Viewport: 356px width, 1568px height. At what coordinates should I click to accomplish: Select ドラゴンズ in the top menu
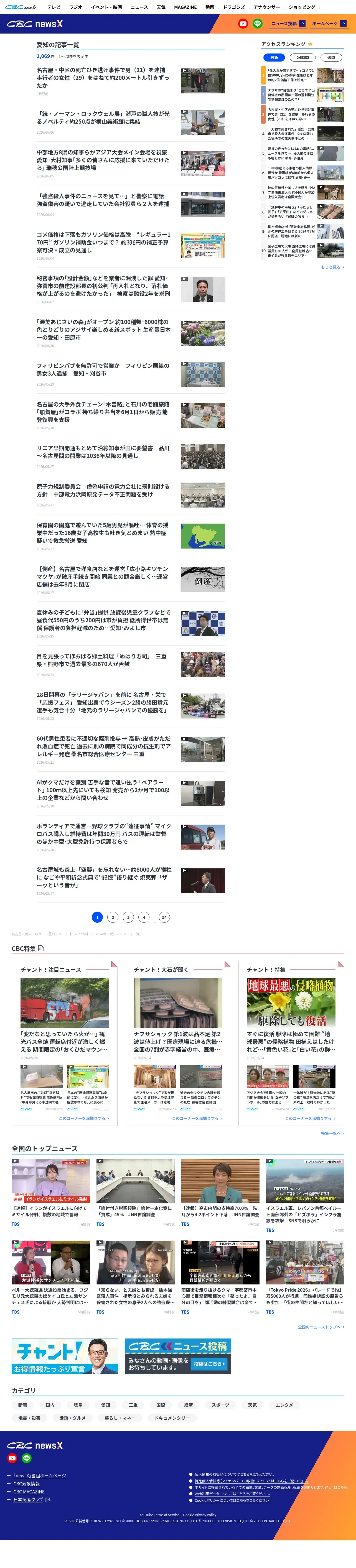point(234,7)
